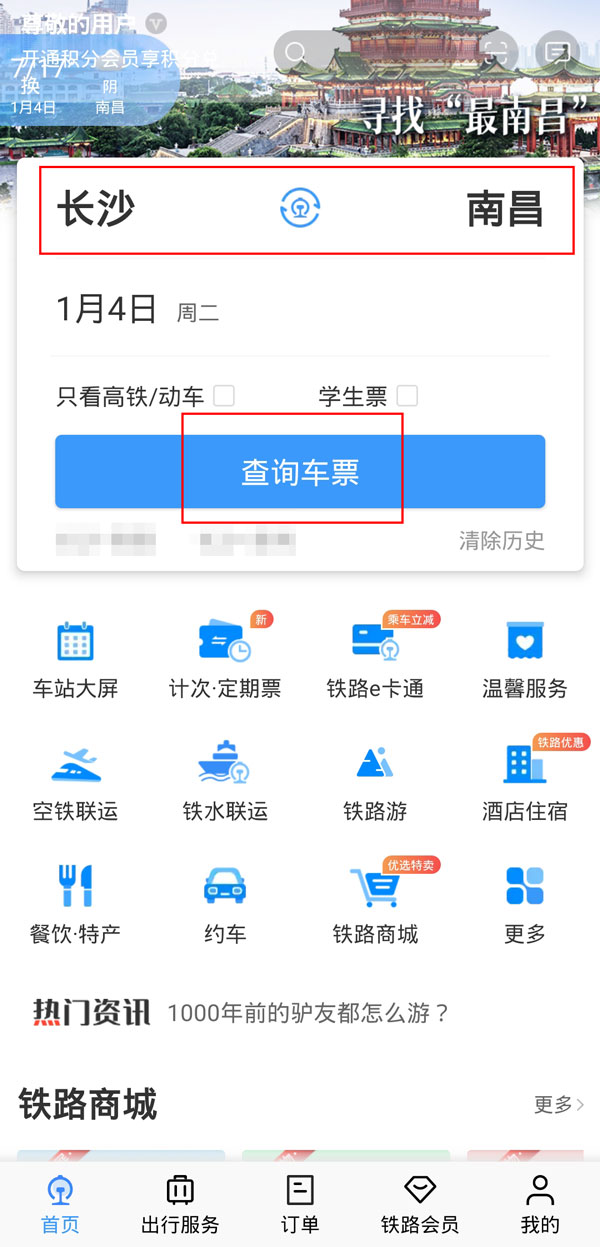This screenshot has width=600, height=1247.
Task: Open 计次·定期票
Action: click(x=225, y=657)
